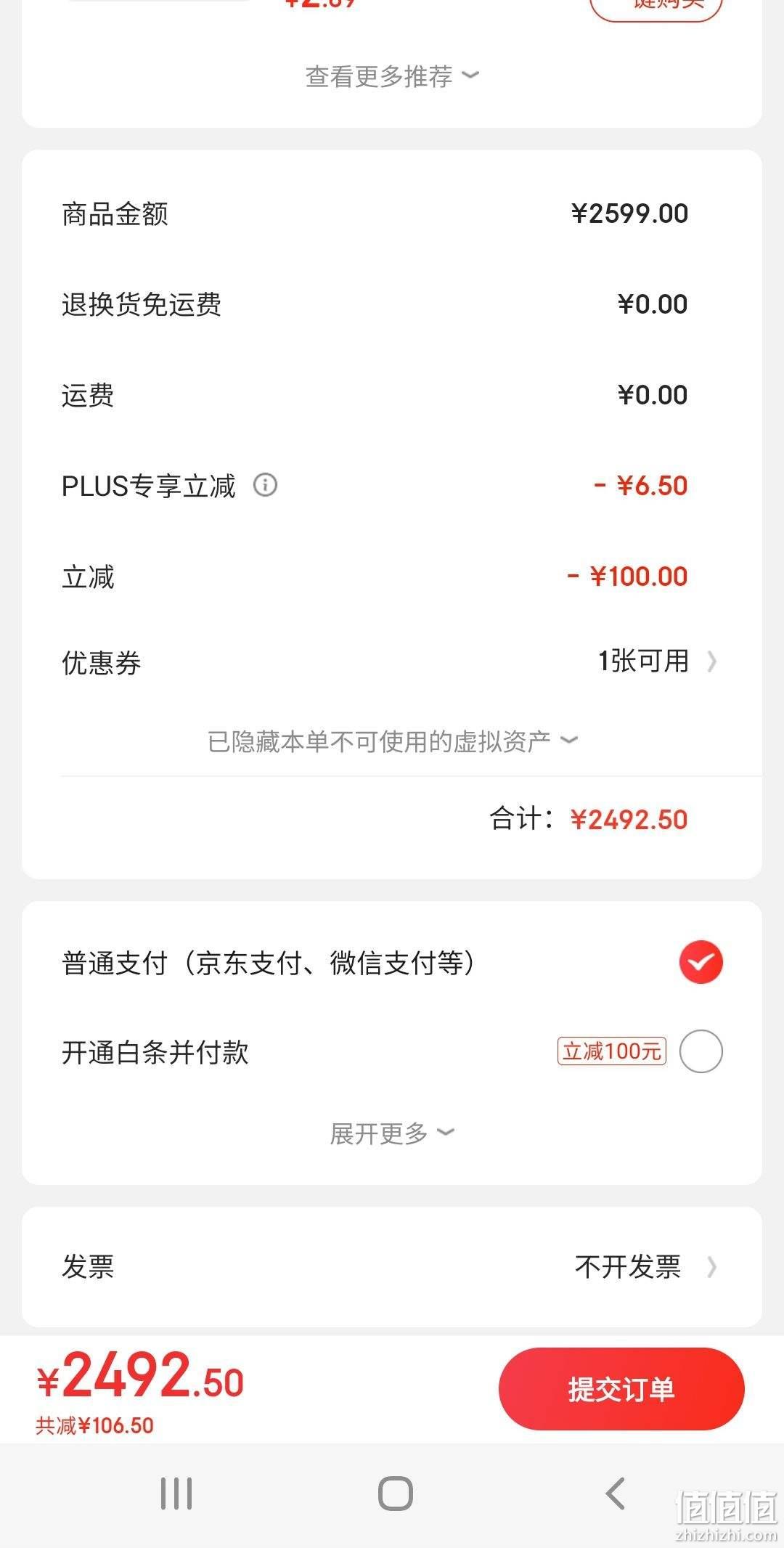Open recent apps from navigation bar
Screen dimensions: 784x1548
(176, 1494)
